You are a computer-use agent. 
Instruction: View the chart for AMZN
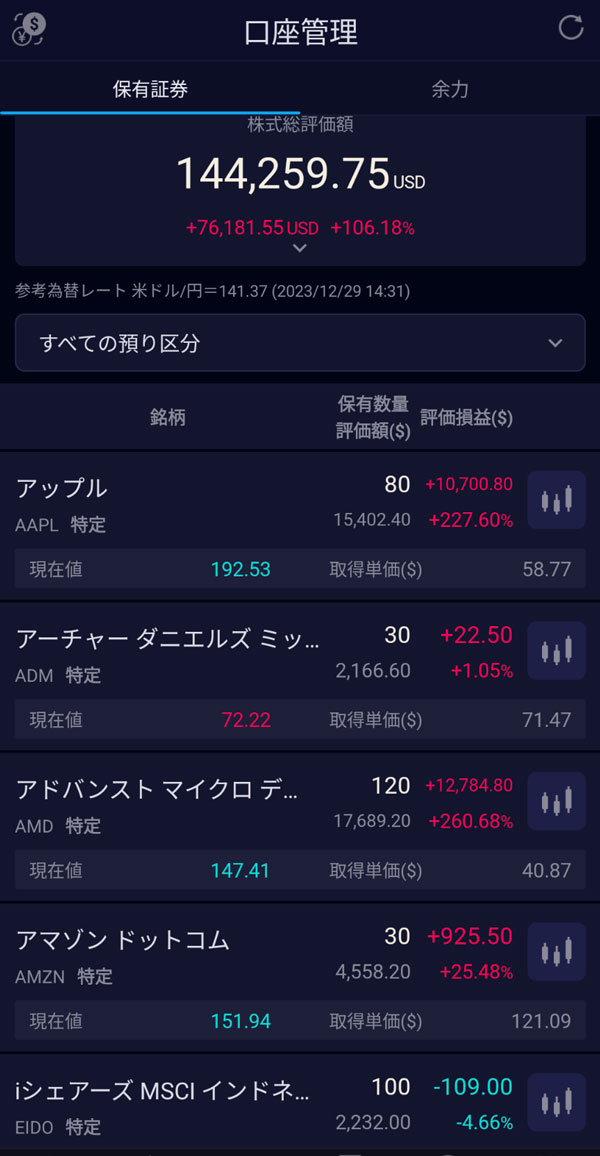pos(556,952)
